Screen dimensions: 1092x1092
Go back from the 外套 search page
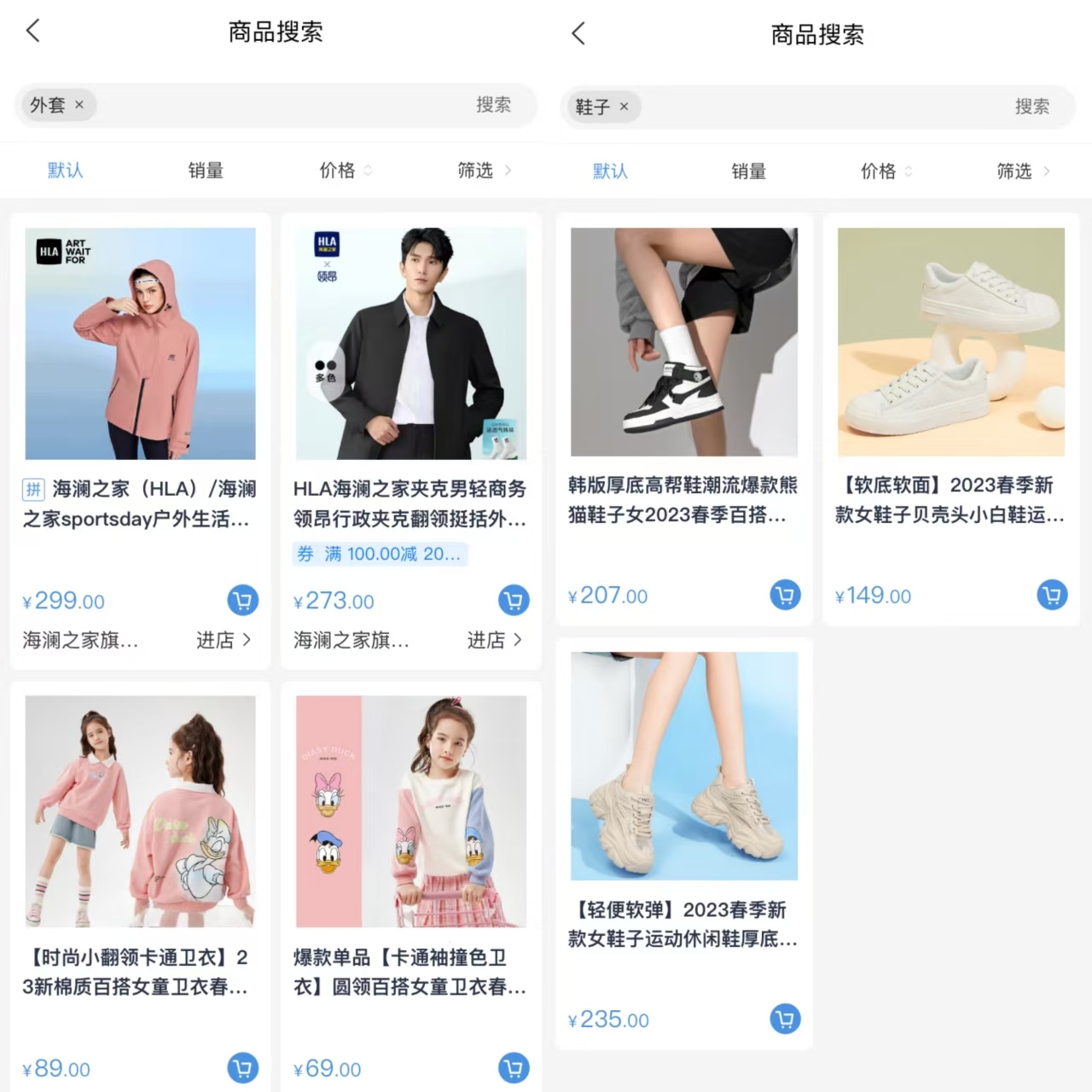(32, 32)
